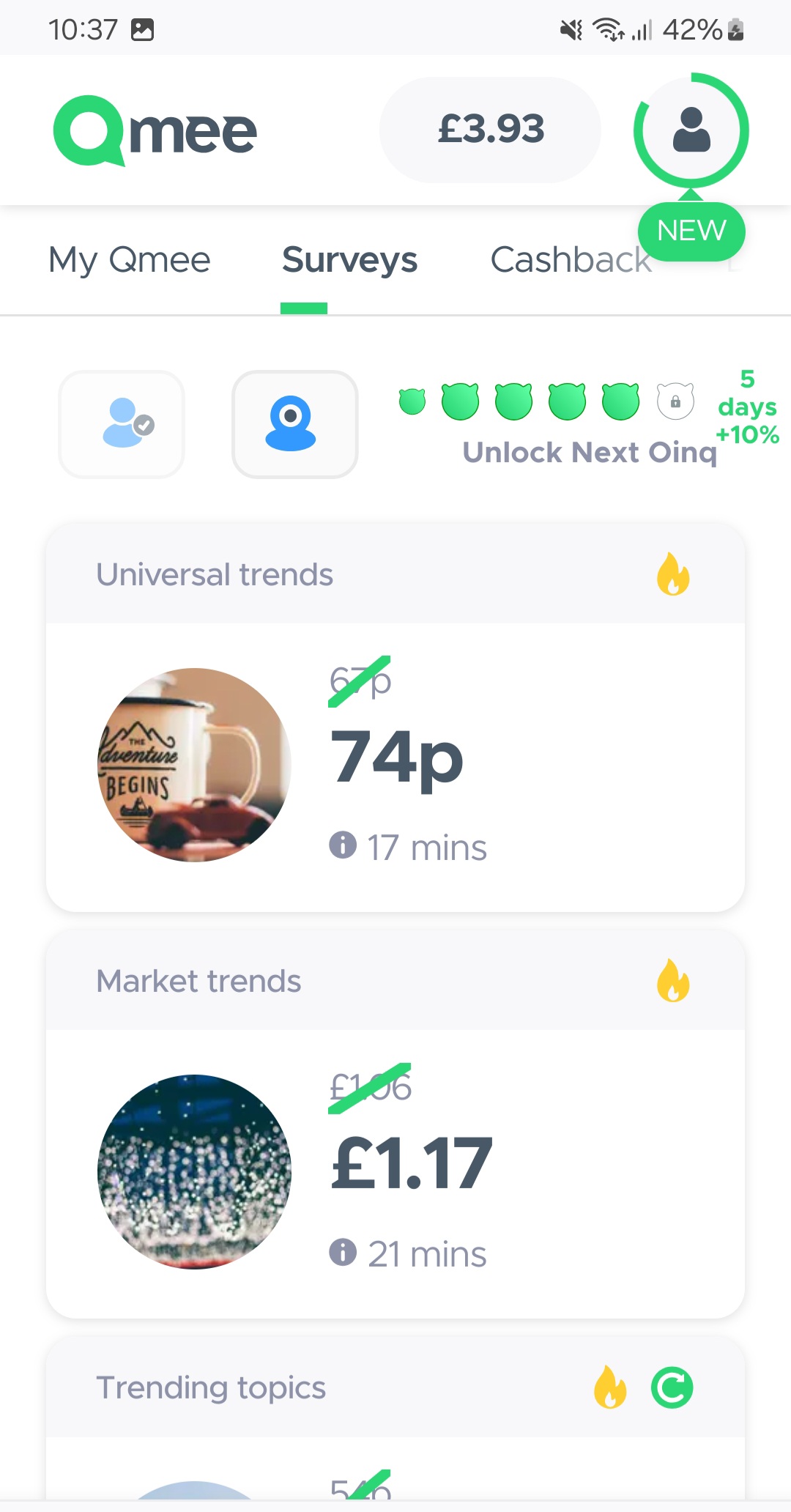
Task: Switch to the Cashback tab
Action: point(571,260)
